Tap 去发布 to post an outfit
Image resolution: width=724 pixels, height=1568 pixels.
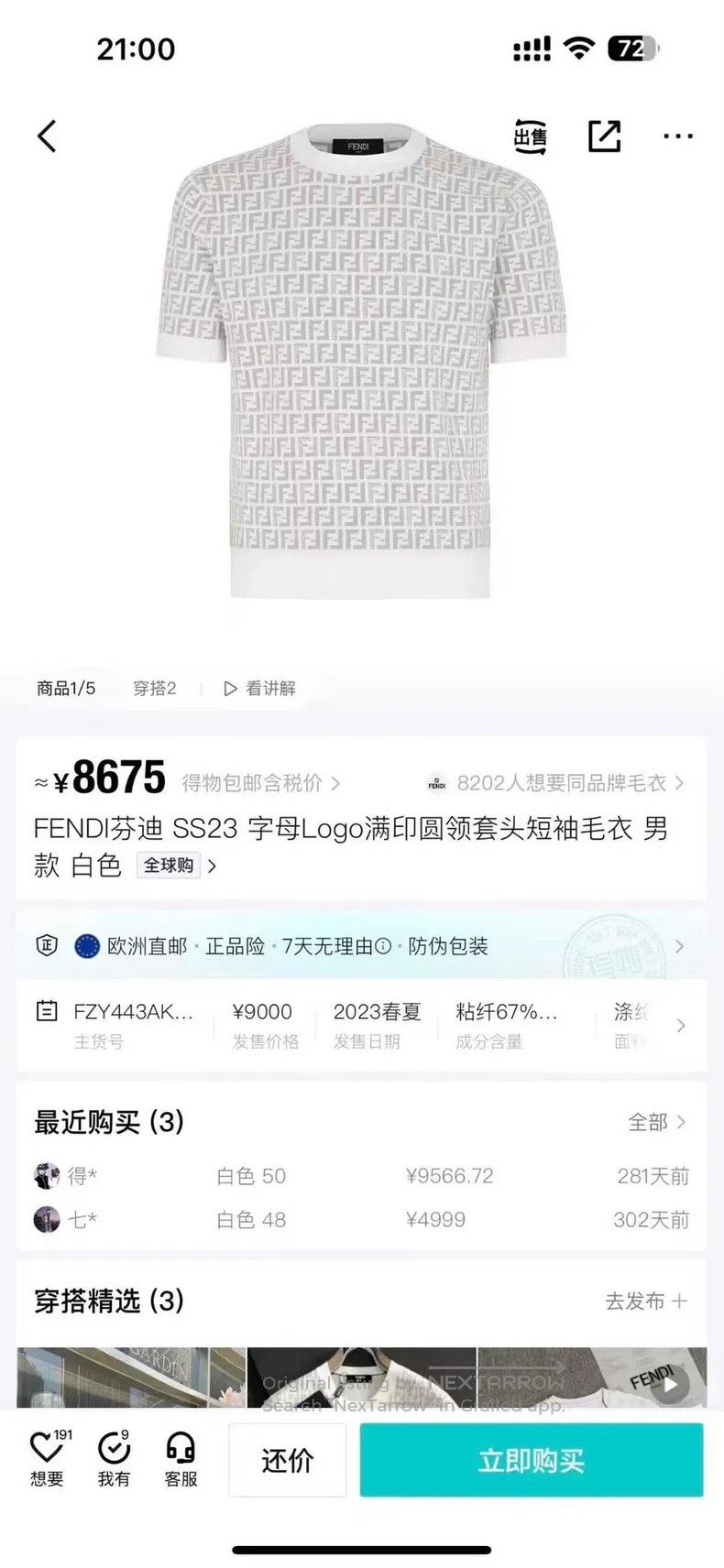(646, 1301)
